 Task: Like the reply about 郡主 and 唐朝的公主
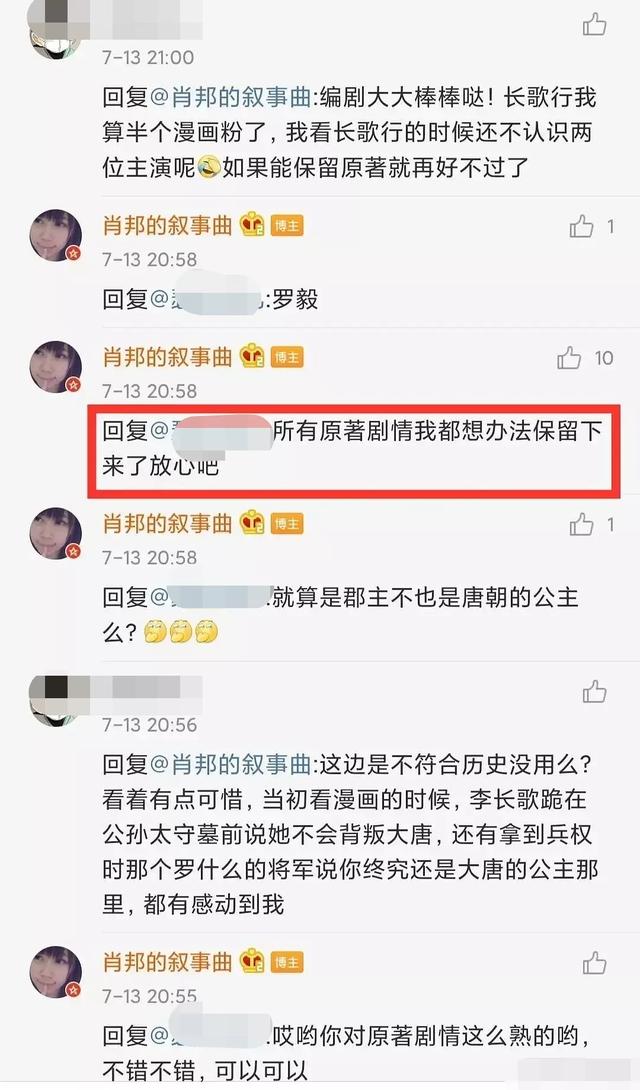point(582,524)
